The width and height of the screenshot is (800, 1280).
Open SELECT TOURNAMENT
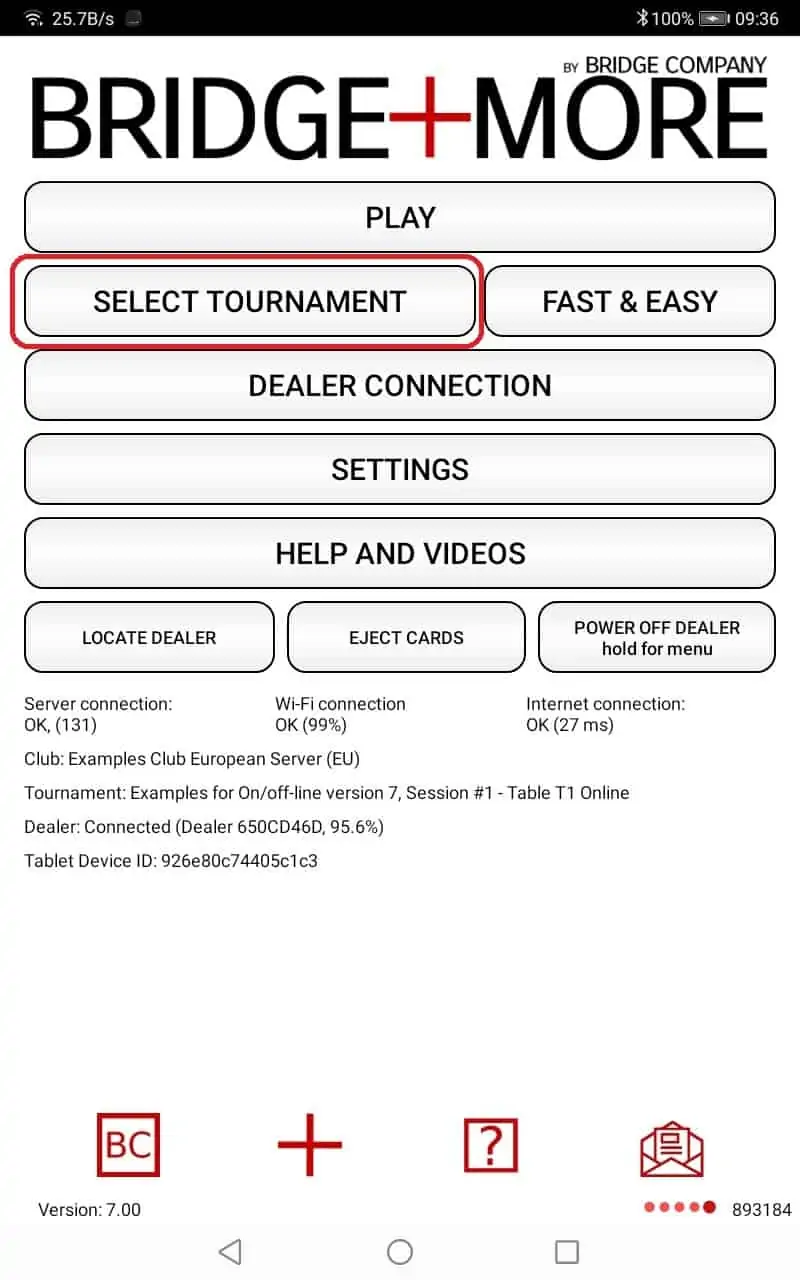[x=249, y=301]
